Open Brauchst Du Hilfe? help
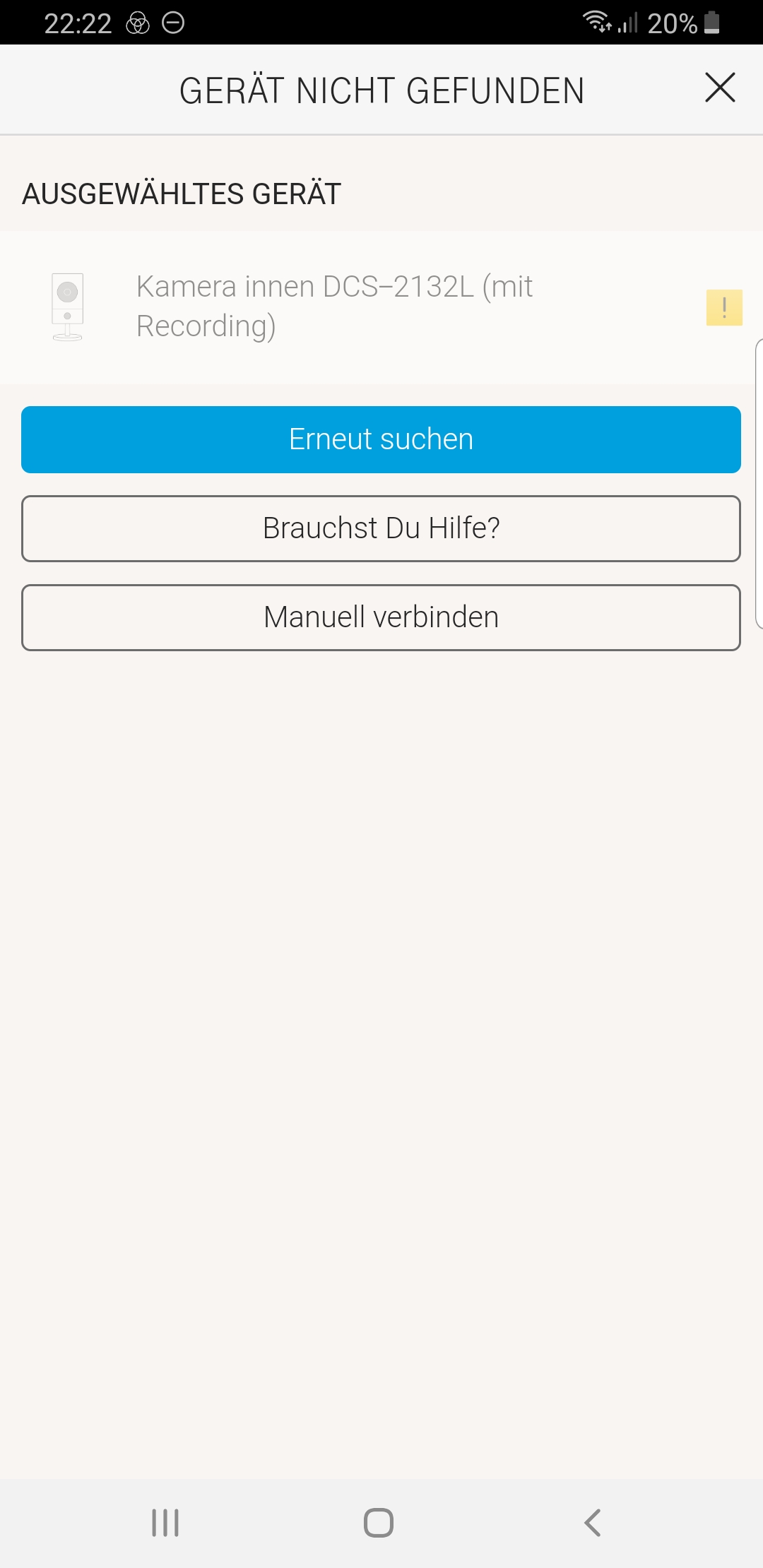 point(381,528)
